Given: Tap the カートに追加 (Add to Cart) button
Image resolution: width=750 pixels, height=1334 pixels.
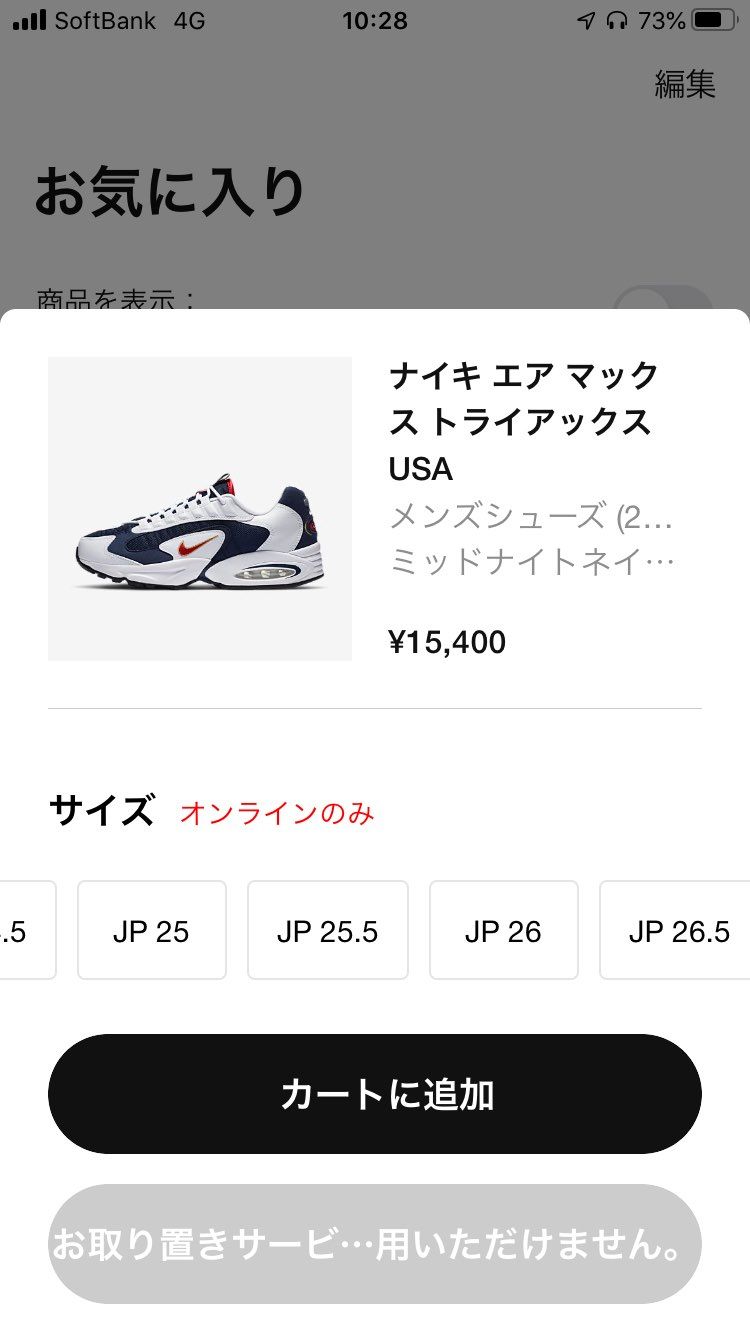Looking at the screenshot, I should pyautogui.click(x=375, y=1094).
